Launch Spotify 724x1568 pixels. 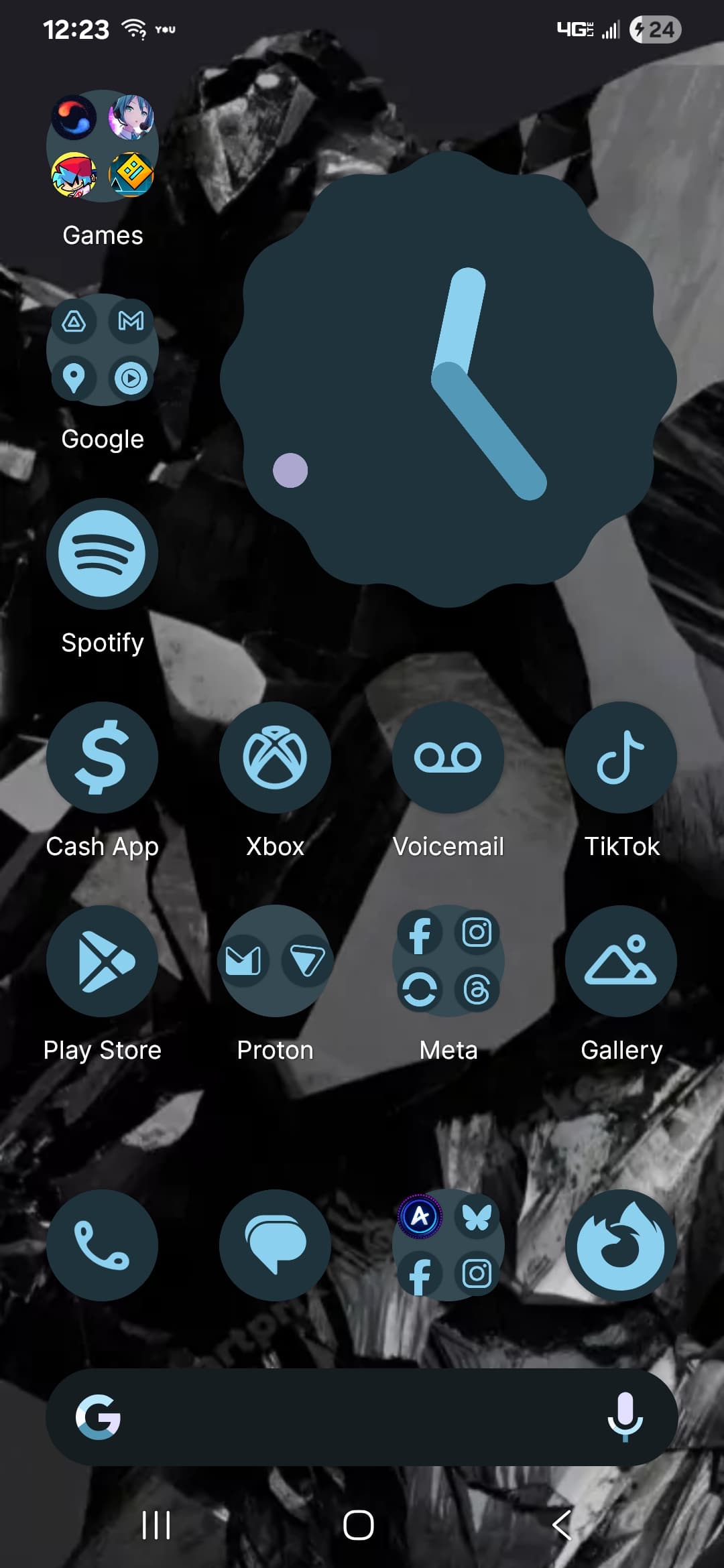point(103,553)
